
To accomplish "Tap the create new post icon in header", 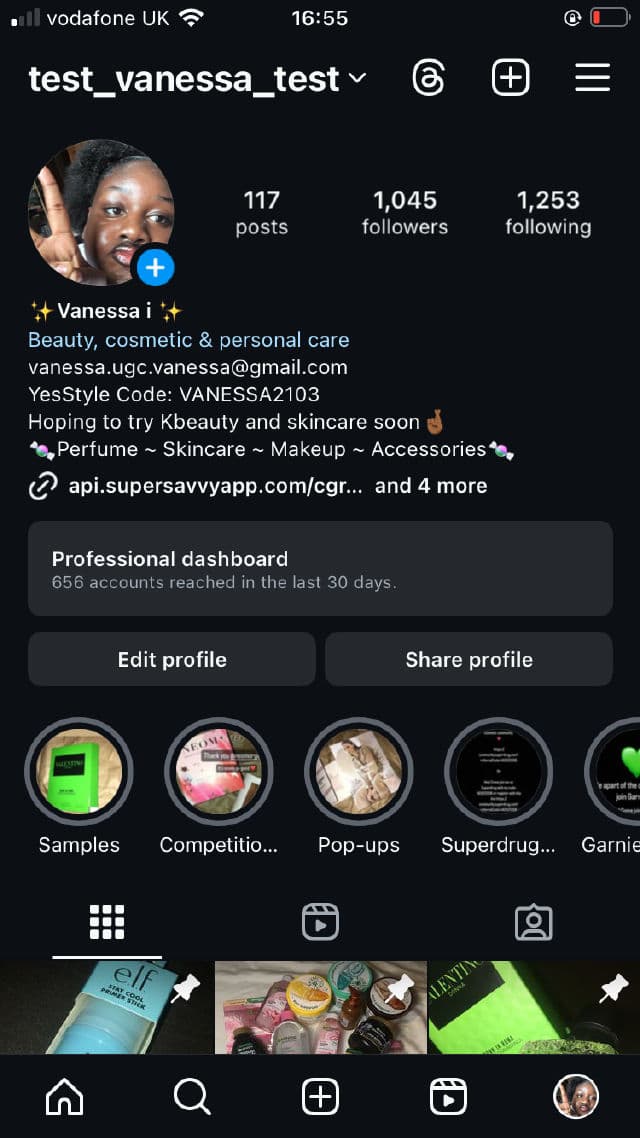I will click(510, 78).
